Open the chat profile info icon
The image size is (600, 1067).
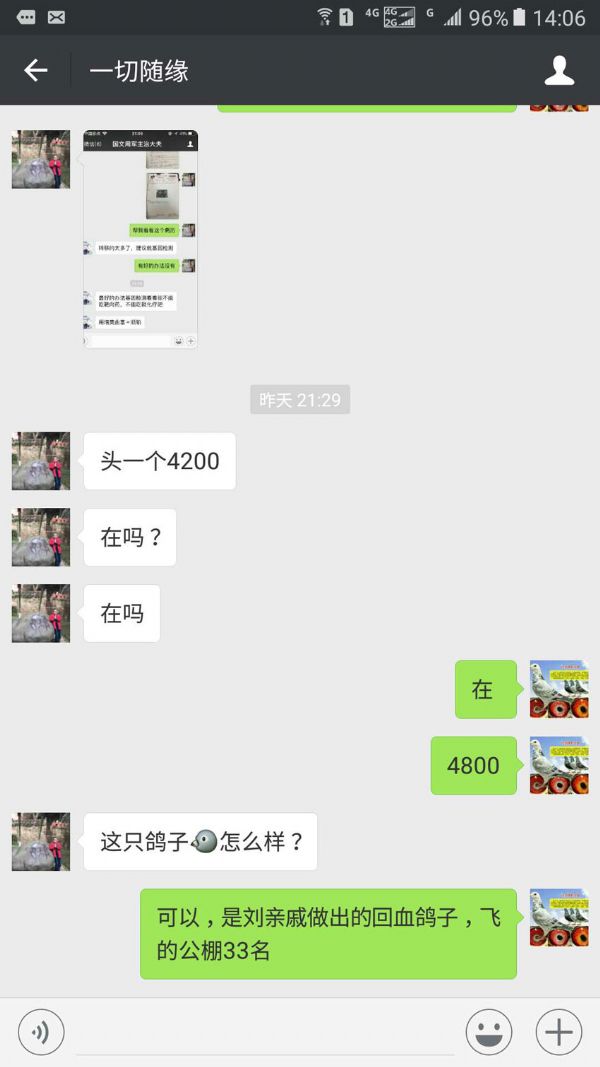coord(559,70)
